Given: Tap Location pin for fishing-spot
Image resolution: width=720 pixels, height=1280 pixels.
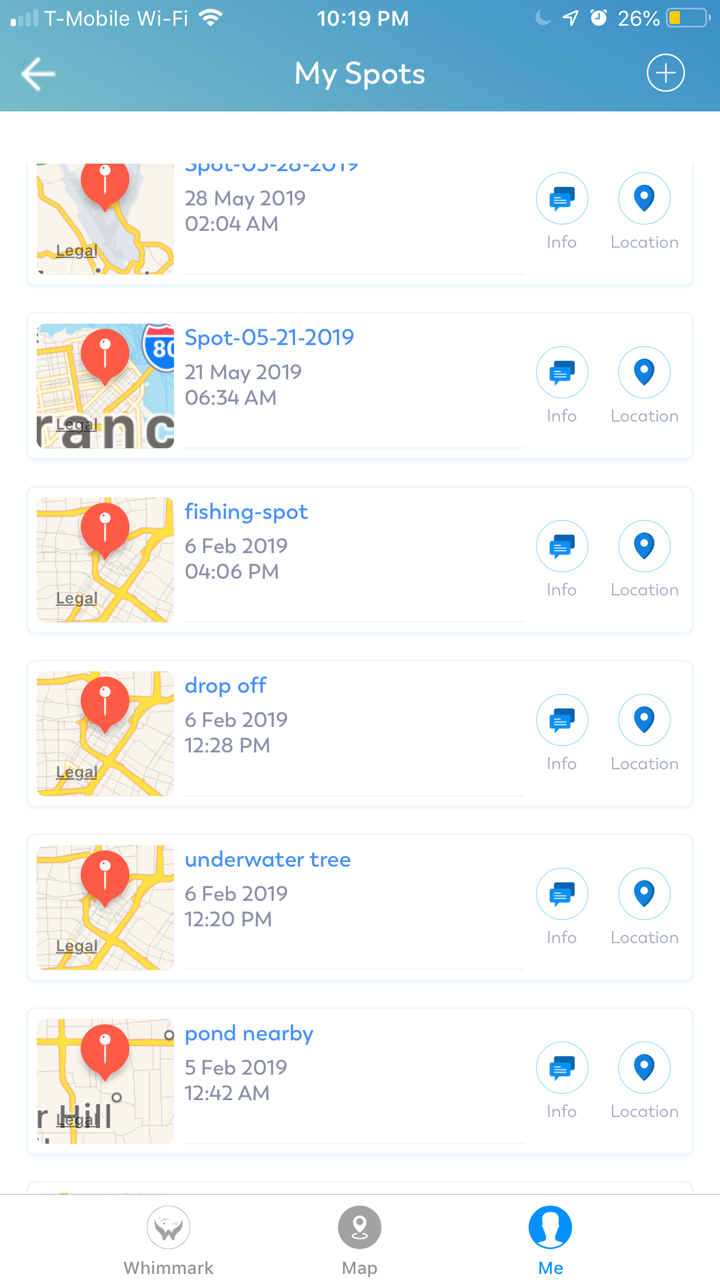Looking at the screenshot, I should [x=644, y=546].
